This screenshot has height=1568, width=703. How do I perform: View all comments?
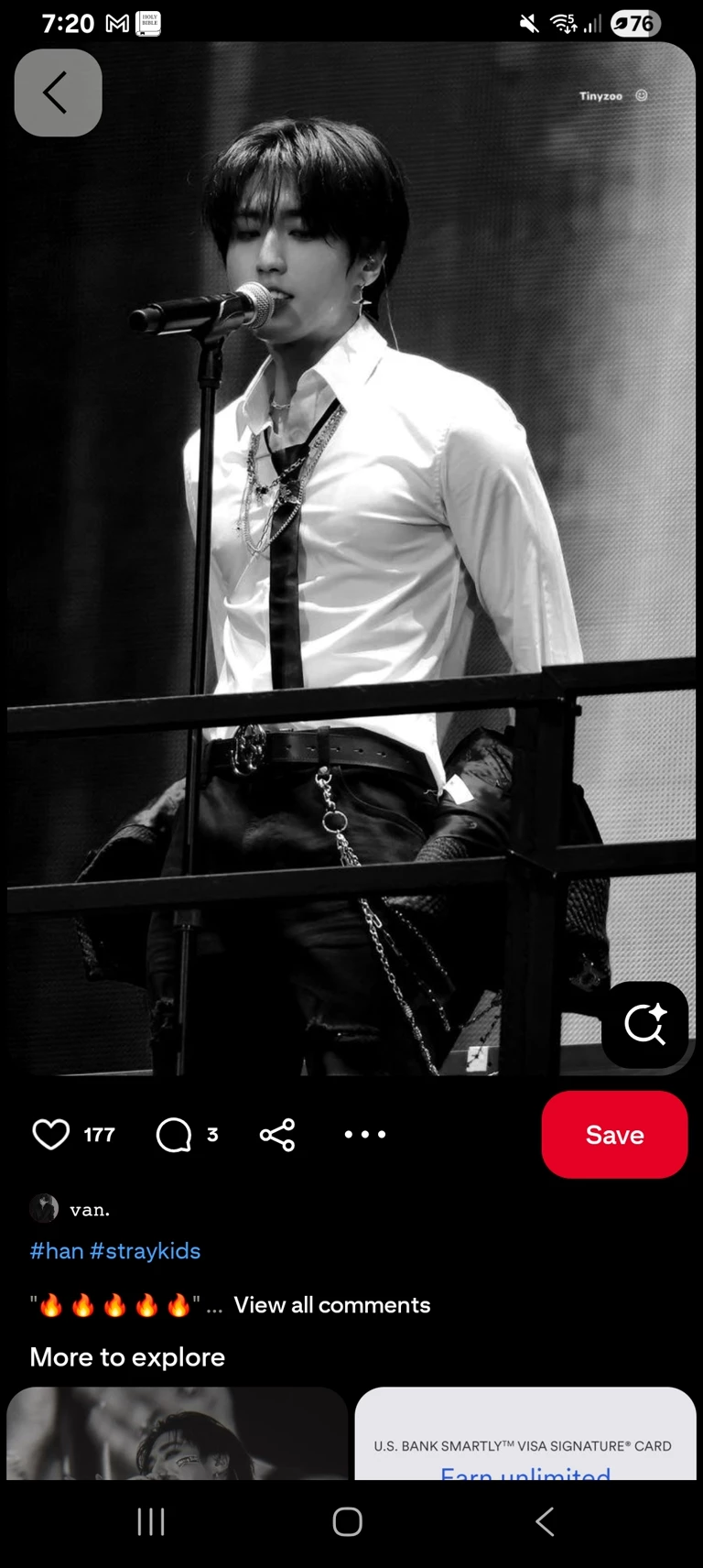point(331,1304)
